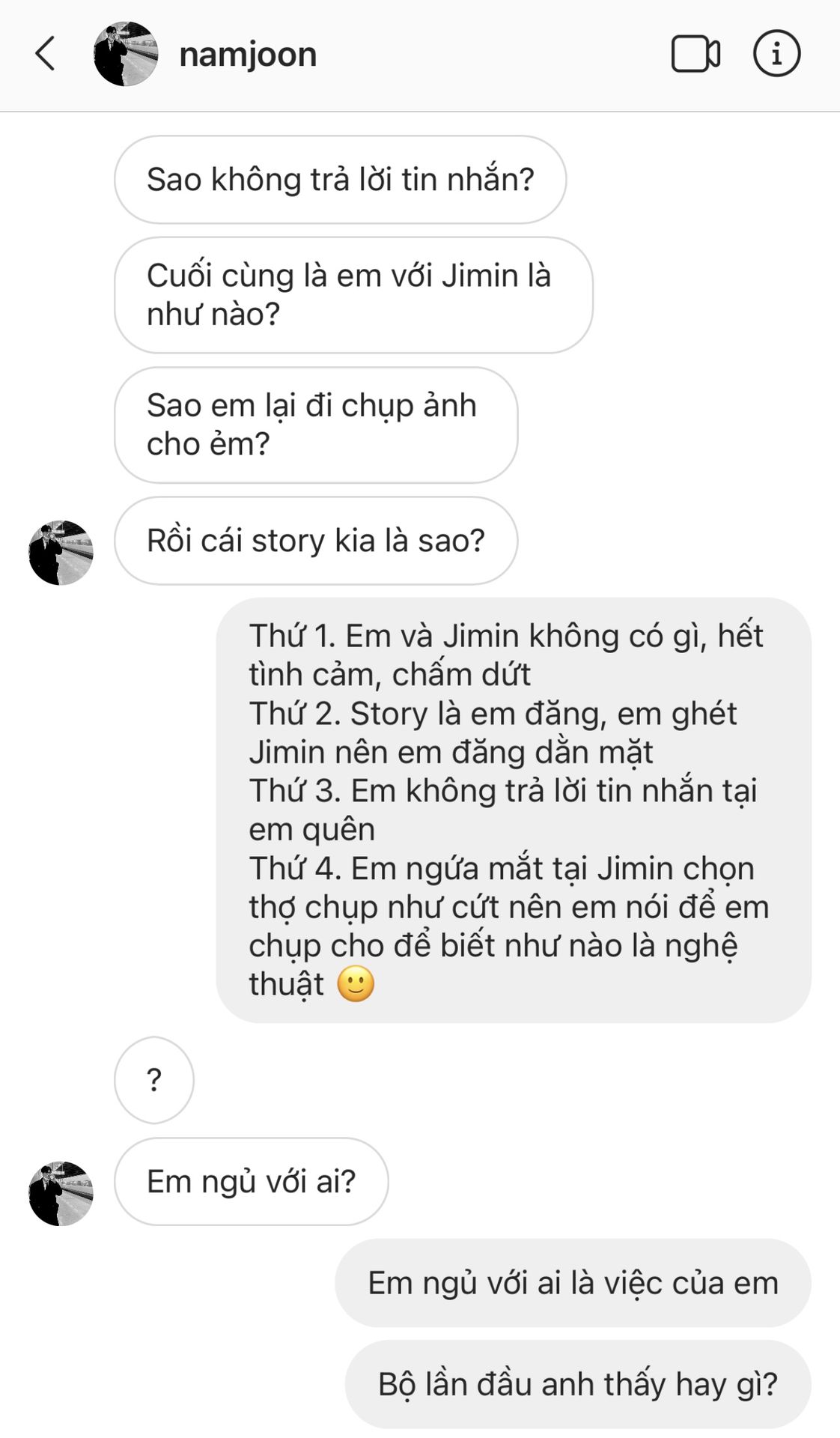Screen dimensions: 840x1438
Task: Open conversation info details
Action: coord(776,54)
